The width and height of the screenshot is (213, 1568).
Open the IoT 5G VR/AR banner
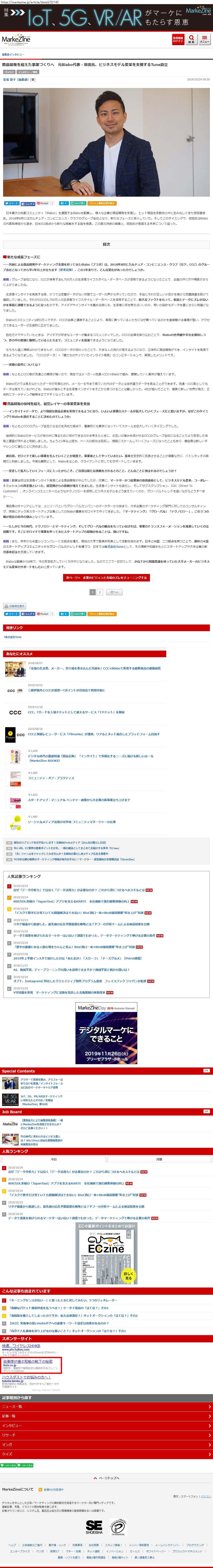tap(106, 18)
